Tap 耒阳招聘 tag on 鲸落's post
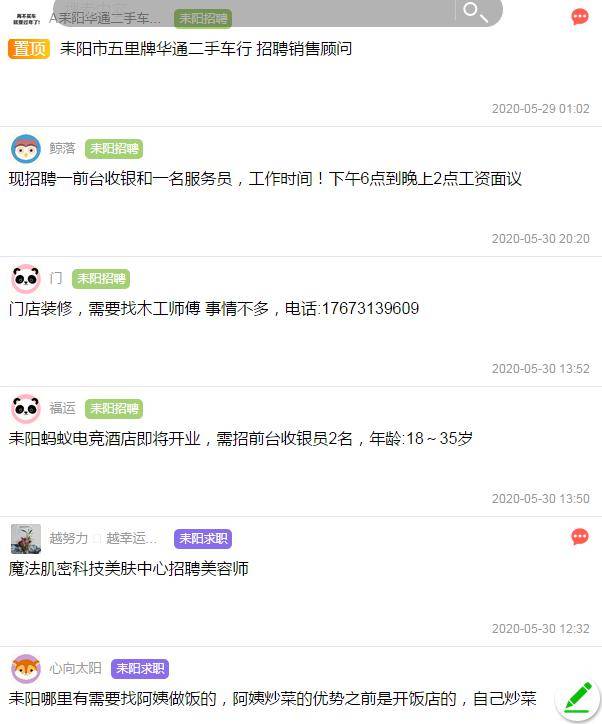The height and width of the screenshot is (724, 602). click(115, 149)
